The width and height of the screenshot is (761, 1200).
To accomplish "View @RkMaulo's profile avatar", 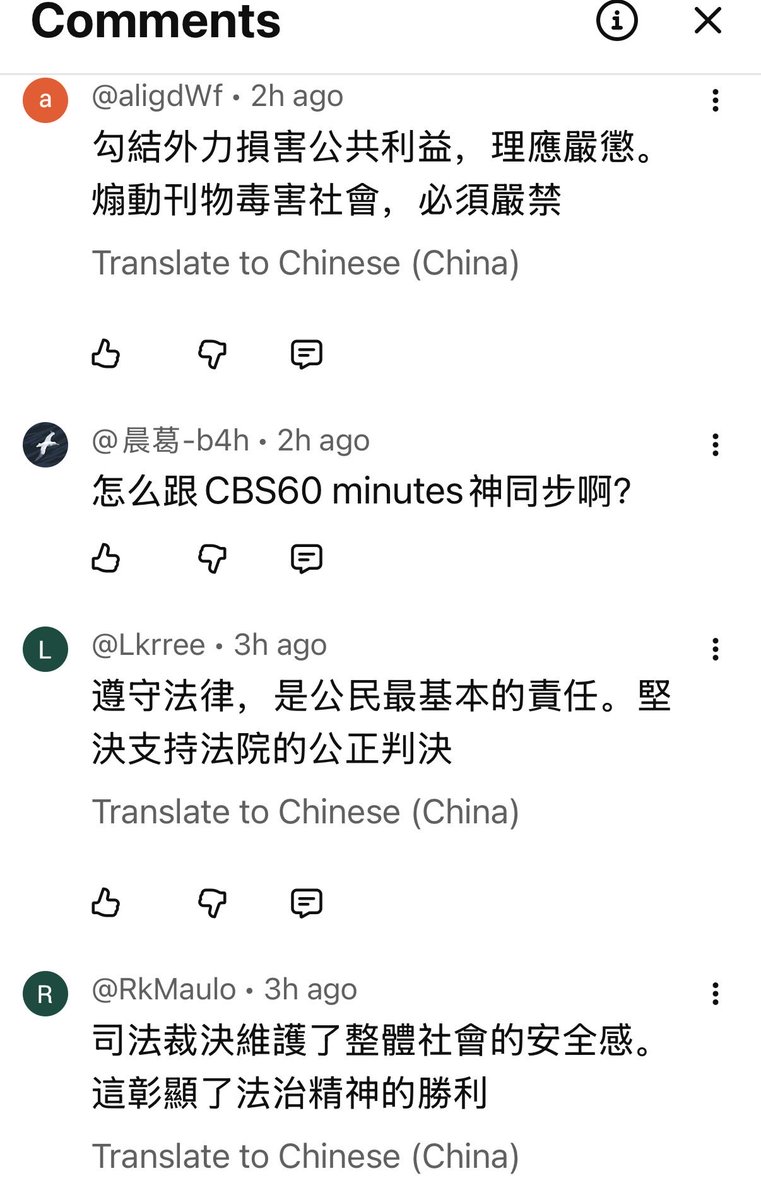I will [45, 994].
